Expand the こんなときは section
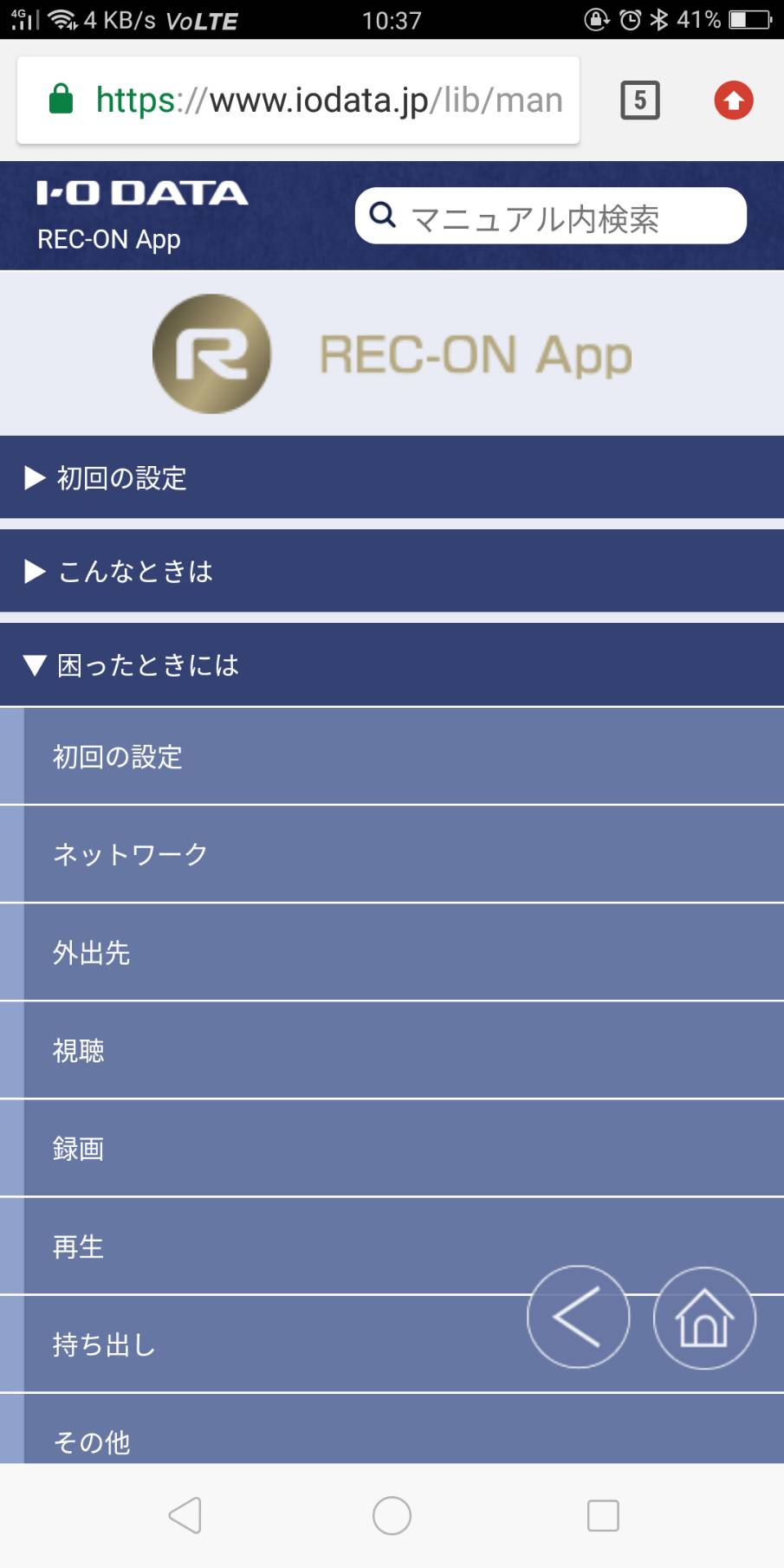The image size is (784, 1568). tap(392, 571)
